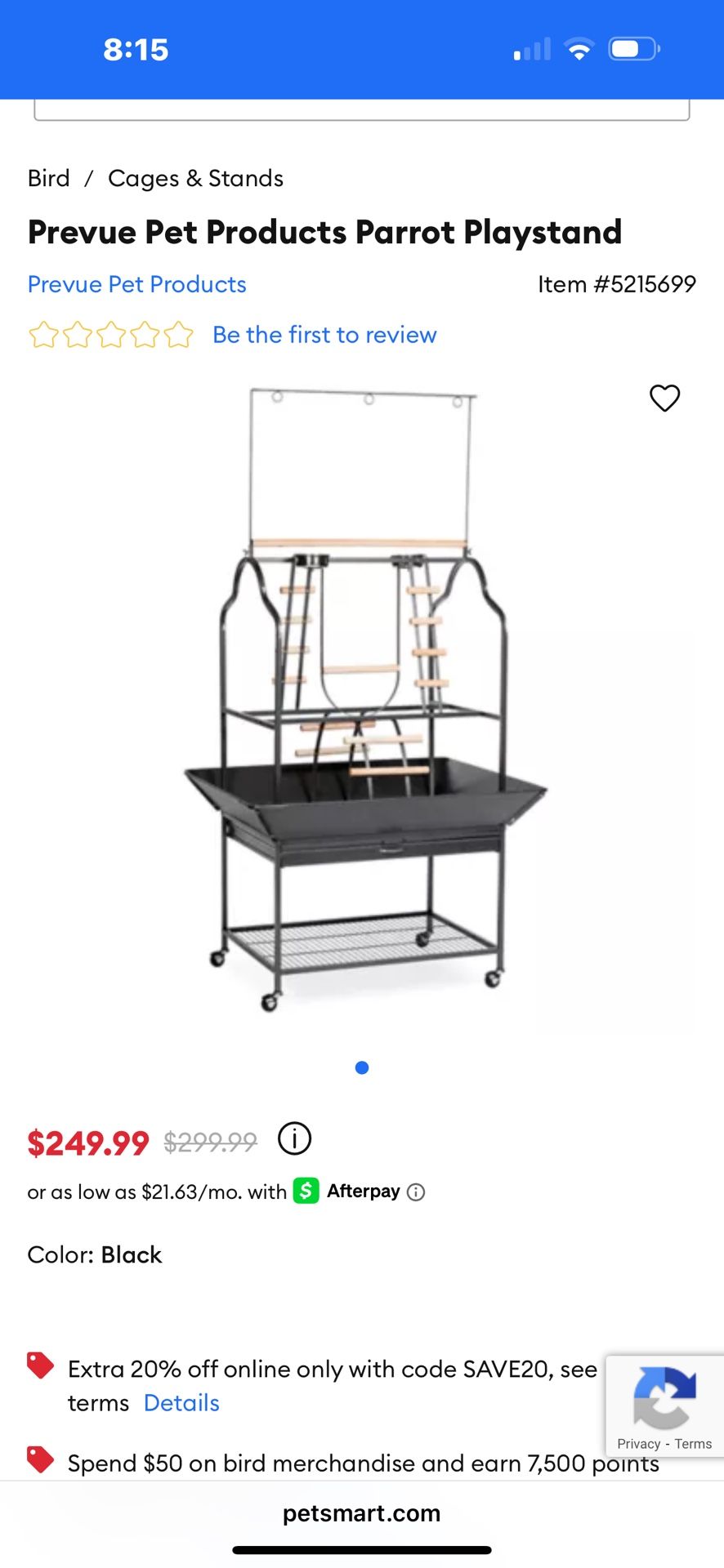Open Details for the SAVE20 offer

tap(181, 1403)
